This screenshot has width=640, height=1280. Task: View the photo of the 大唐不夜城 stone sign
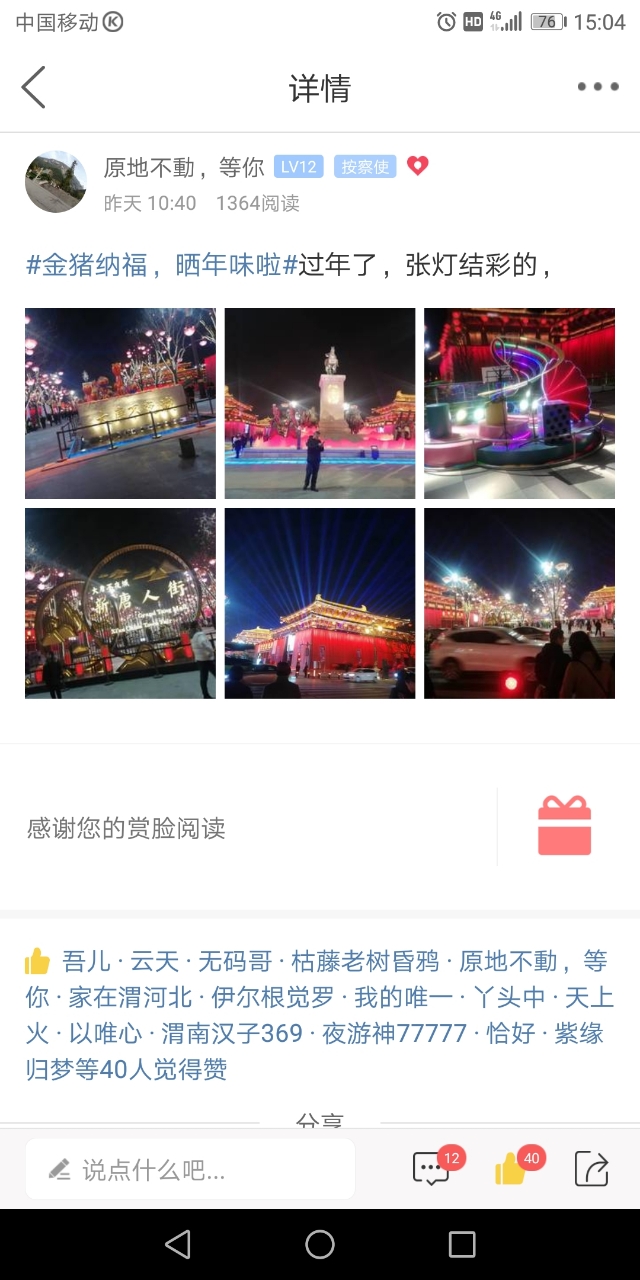click(x=120, y=403)
